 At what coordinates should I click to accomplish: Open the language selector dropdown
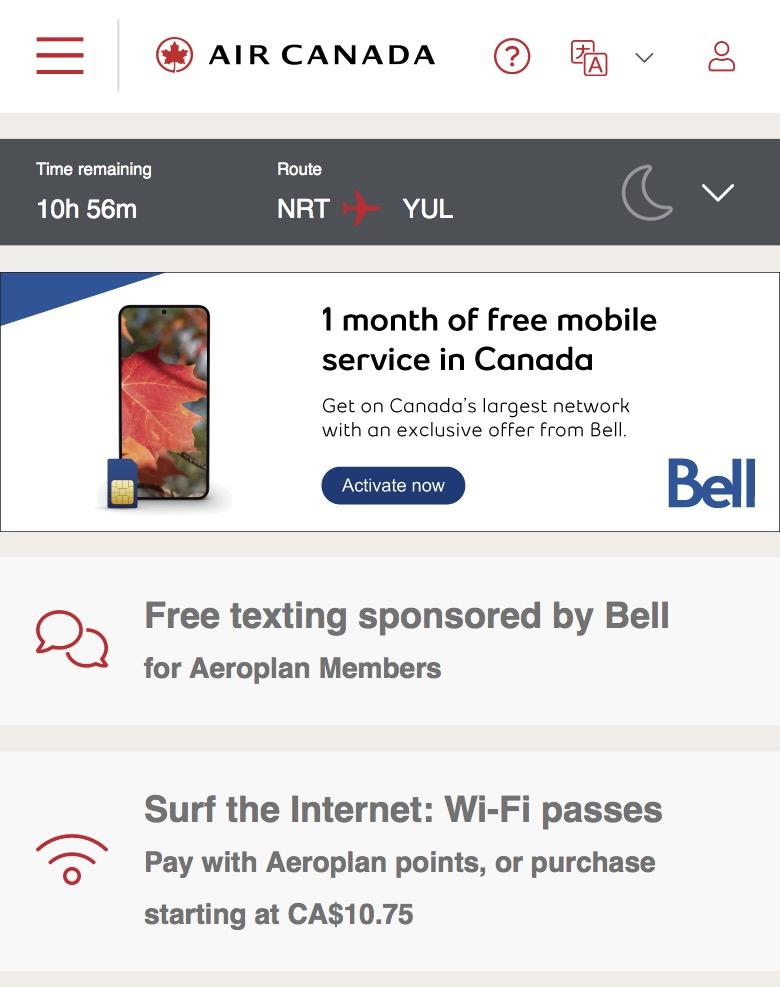[611, 57]
